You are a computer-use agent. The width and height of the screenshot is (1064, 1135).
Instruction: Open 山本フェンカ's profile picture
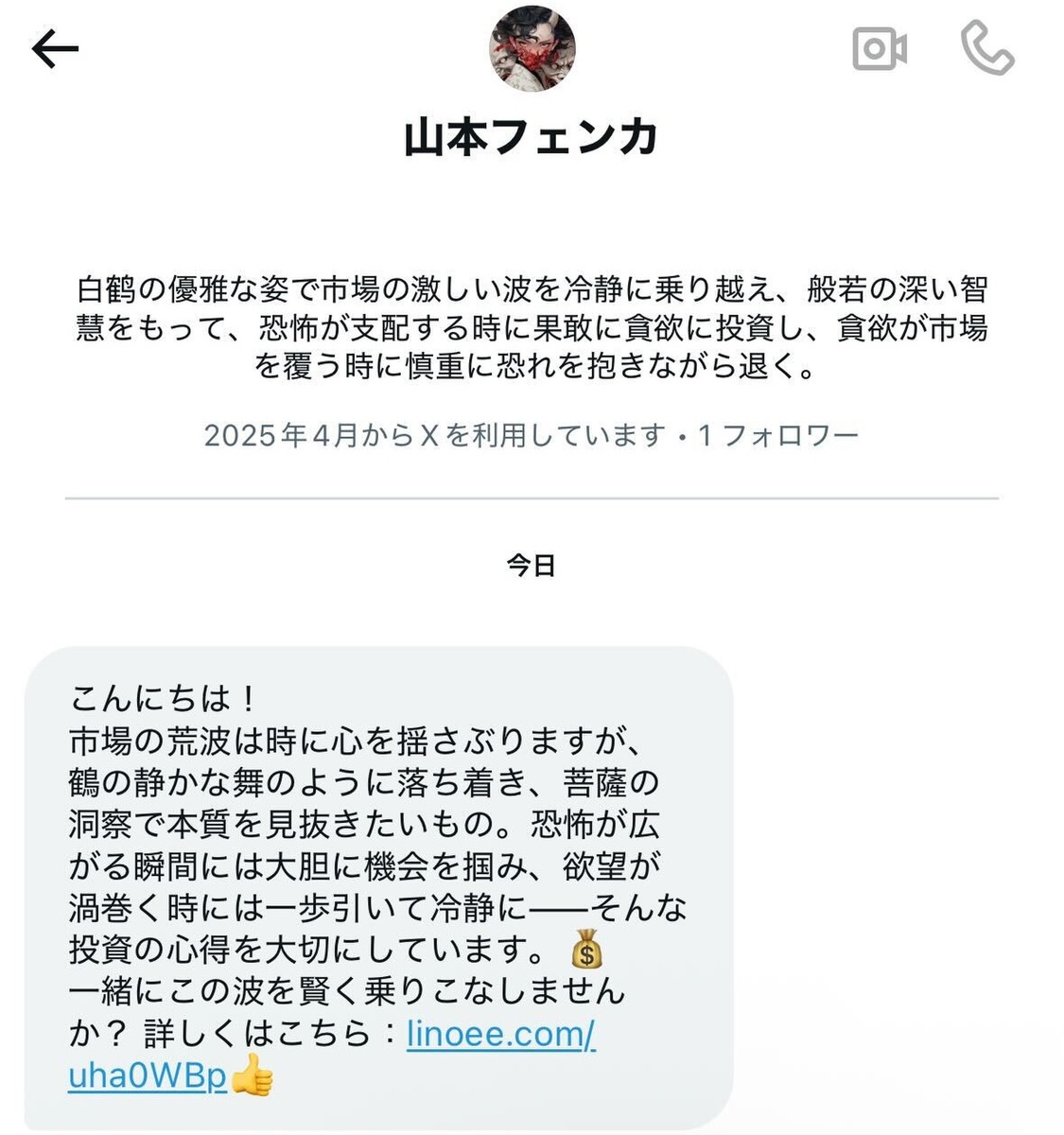click(532, 48)
